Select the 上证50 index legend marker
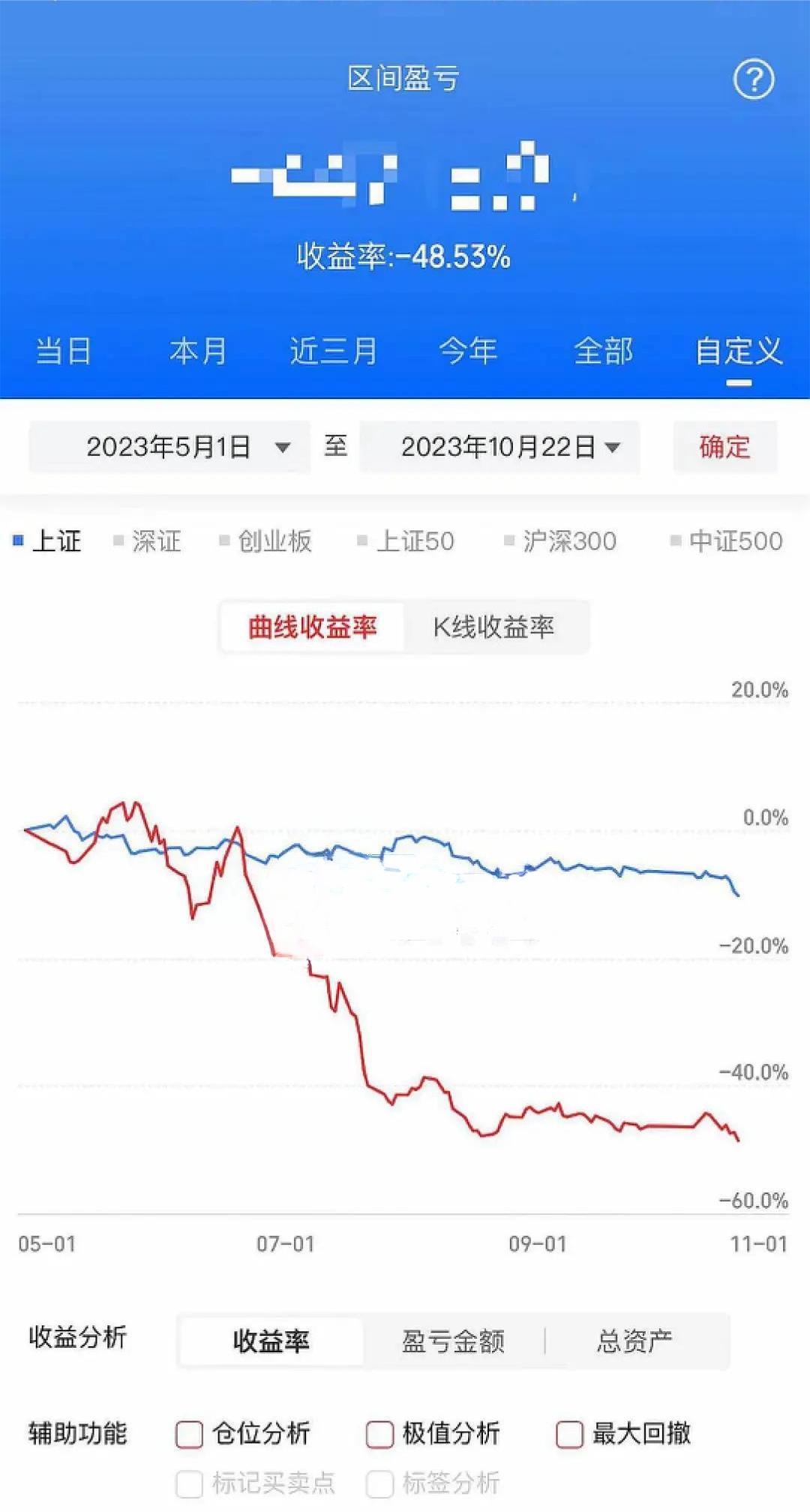 [x=361, y=540]
